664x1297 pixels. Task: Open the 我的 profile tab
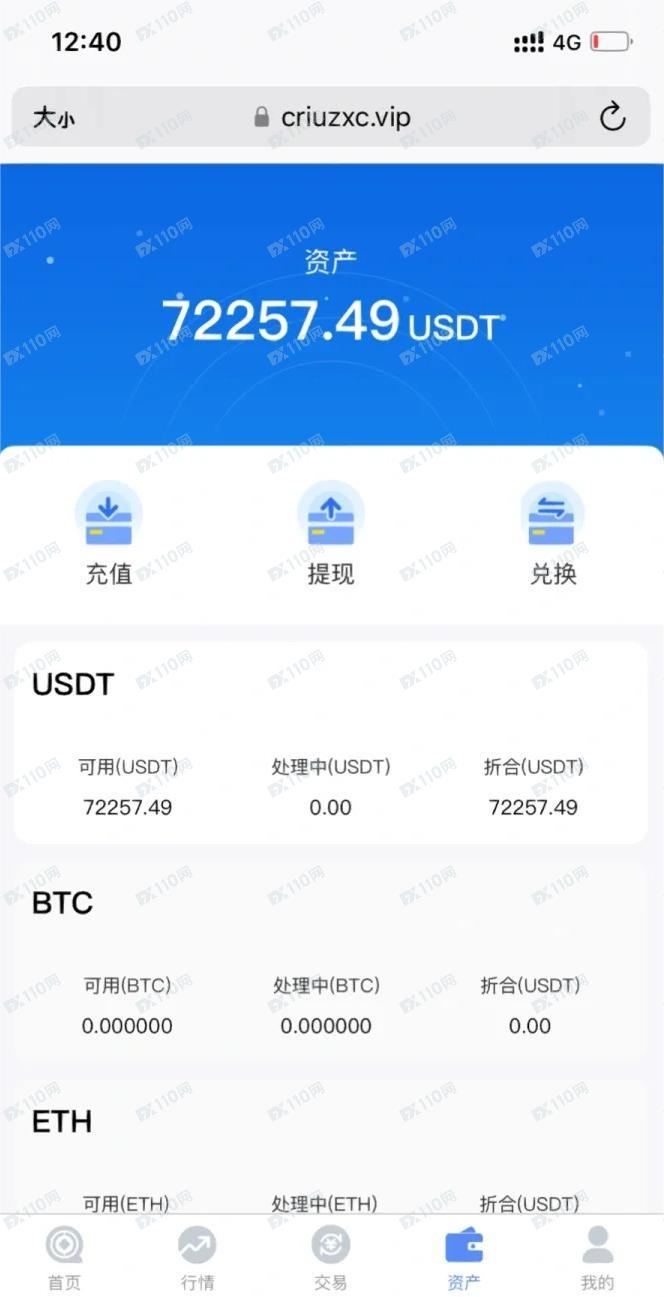(x=598, y=1258)
